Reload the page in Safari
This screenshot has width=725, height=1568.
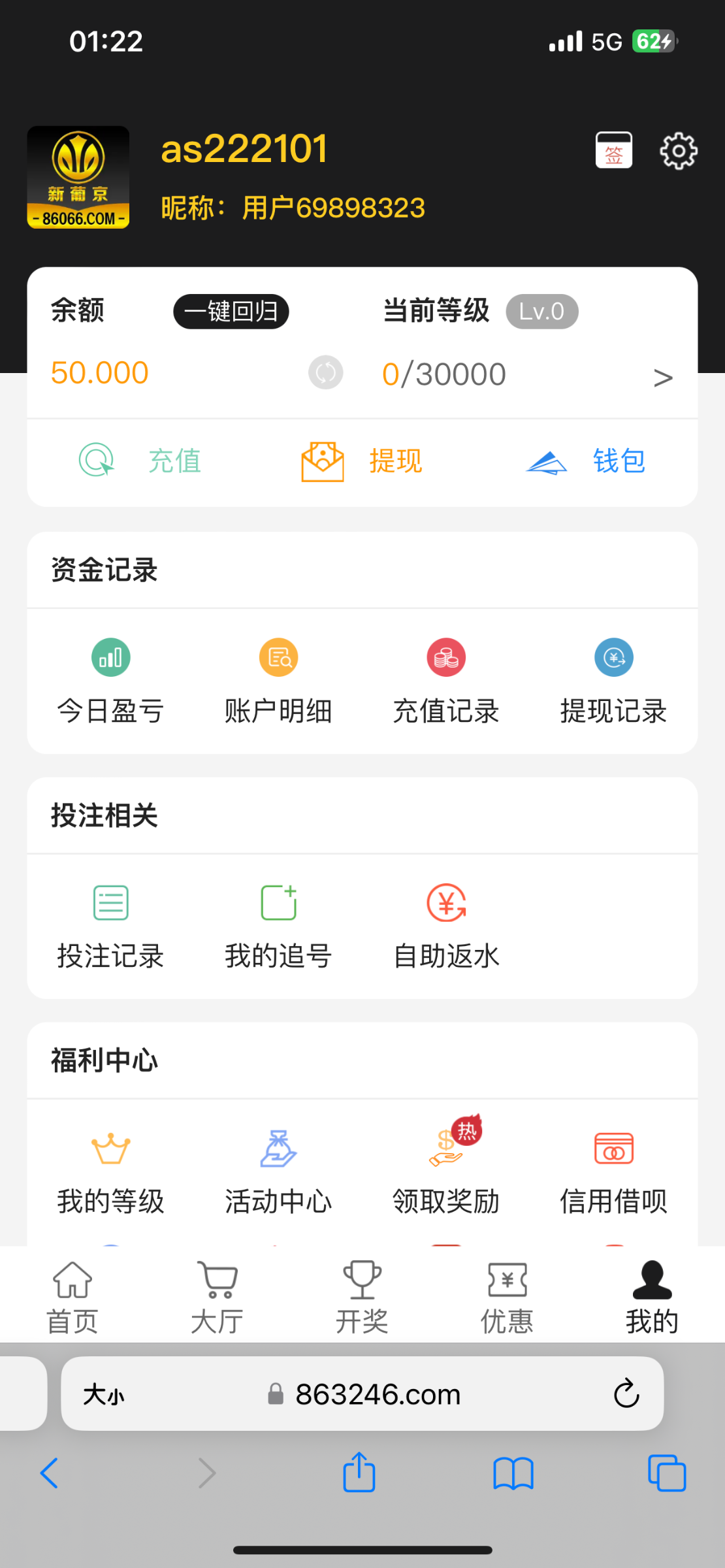(x=626, y=1394)
